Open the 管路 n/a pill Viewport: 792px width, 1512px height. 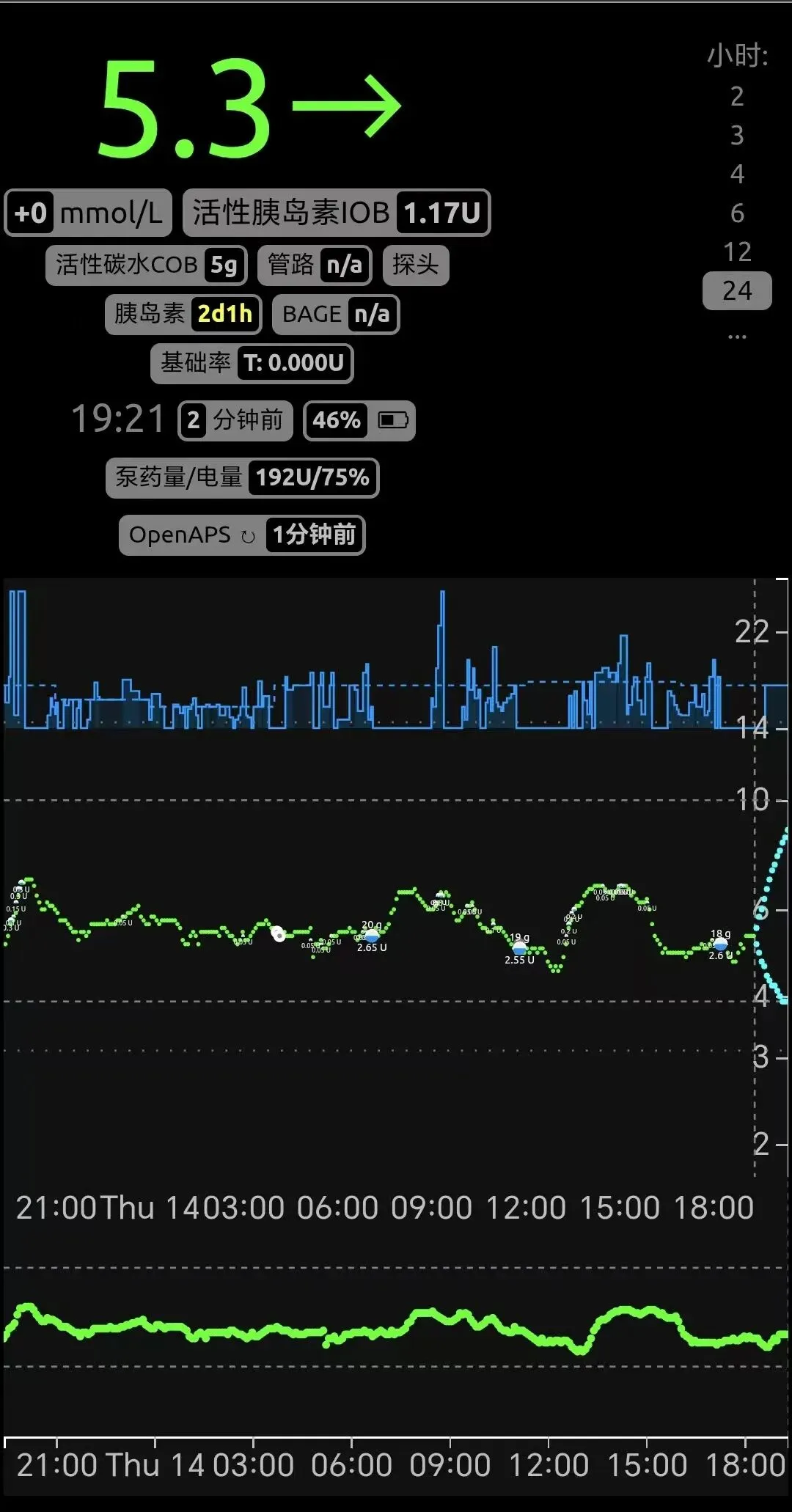[315, 265]
